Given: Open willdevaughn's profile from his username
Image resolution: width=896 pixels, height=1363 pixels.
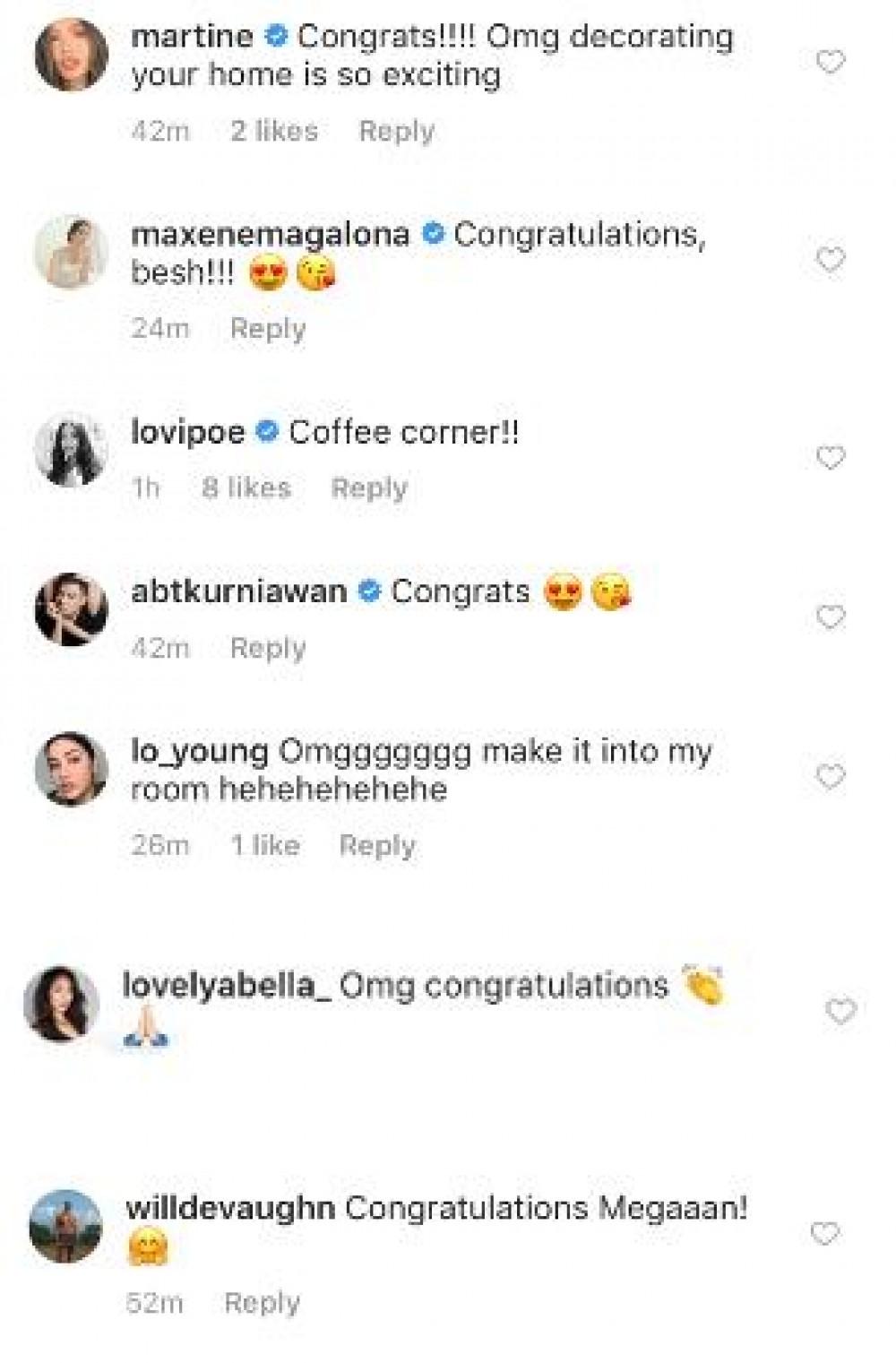Looking at the screenshot, I should [230, 1208].
